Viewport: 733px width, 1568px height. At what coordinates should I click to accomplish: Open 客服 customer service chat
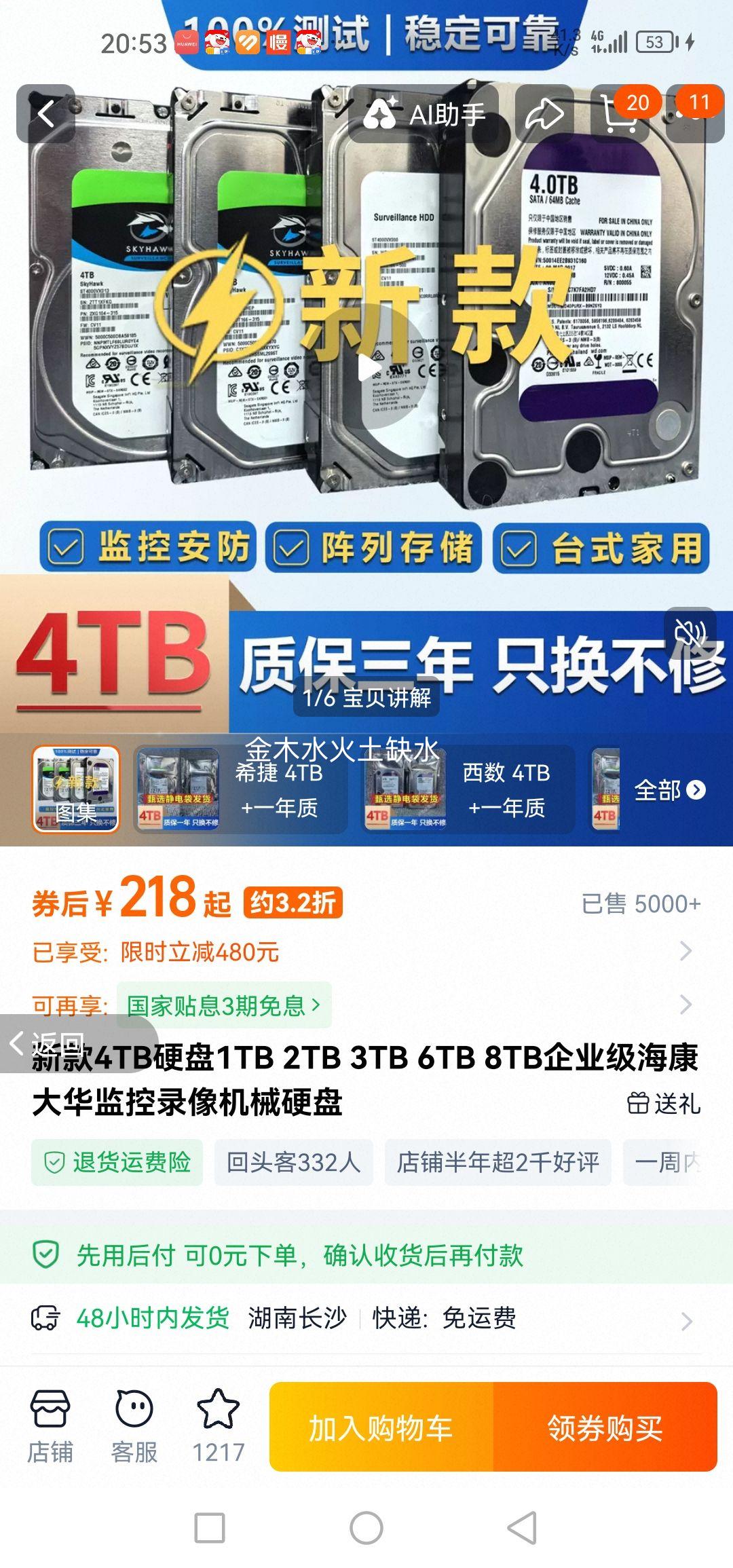point(136,1423)
